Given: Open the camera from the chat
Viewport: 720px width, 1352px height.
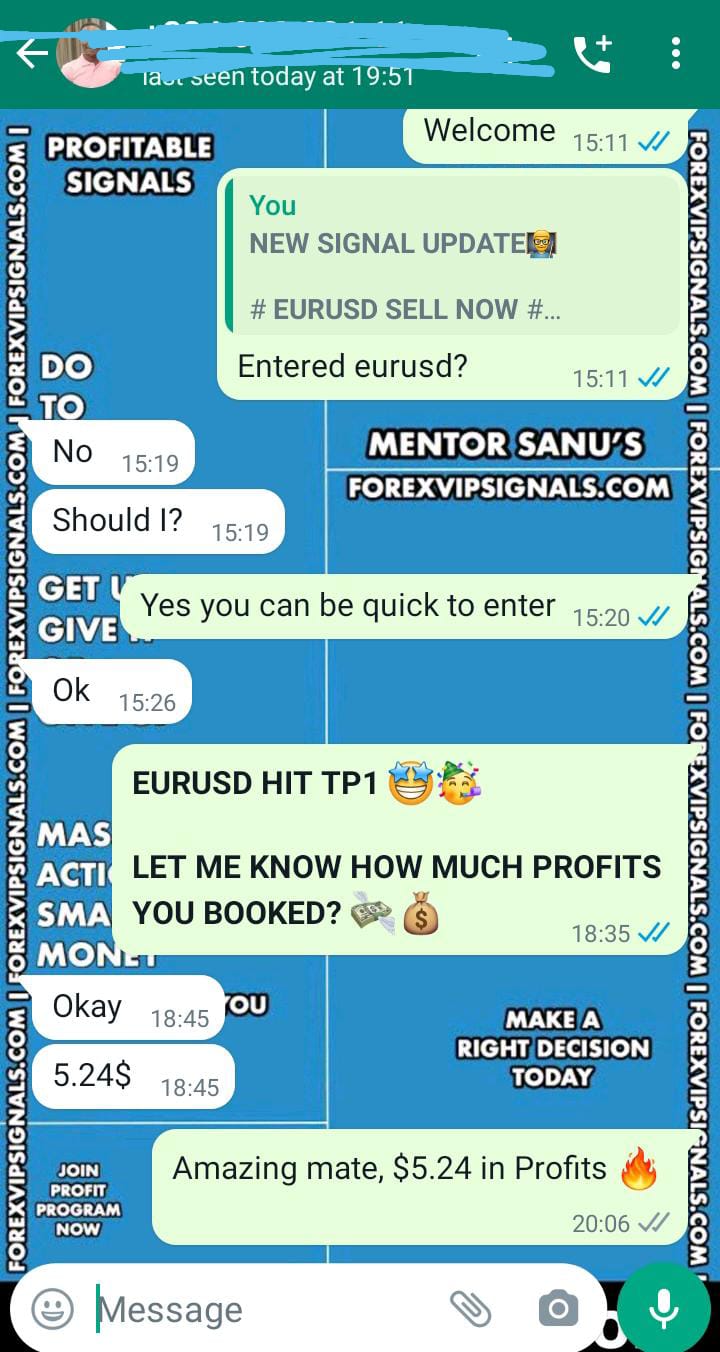Looking at the screenshot, I should [558, 1308].
